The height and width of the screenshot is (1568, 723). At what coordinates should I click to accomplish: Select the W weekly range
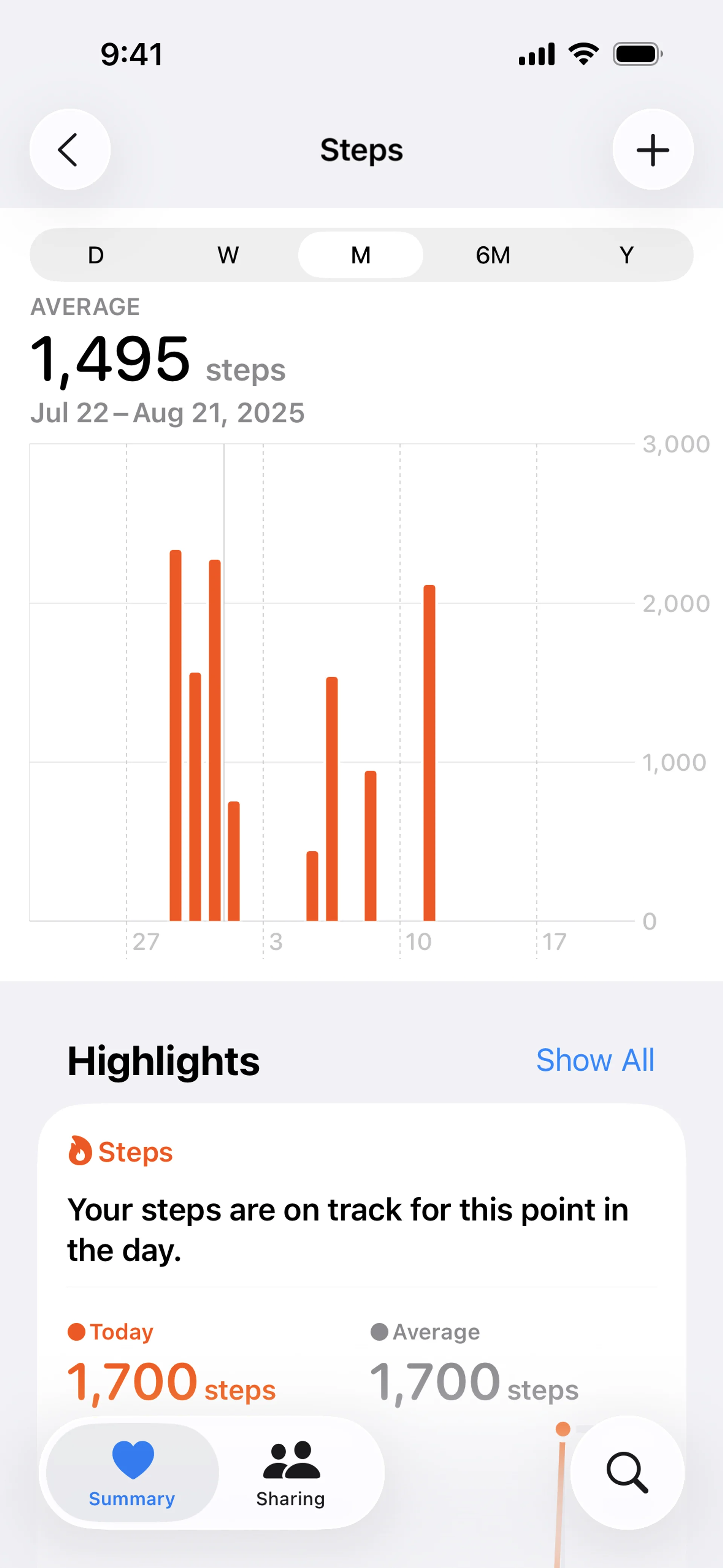[x=228, y=255]
